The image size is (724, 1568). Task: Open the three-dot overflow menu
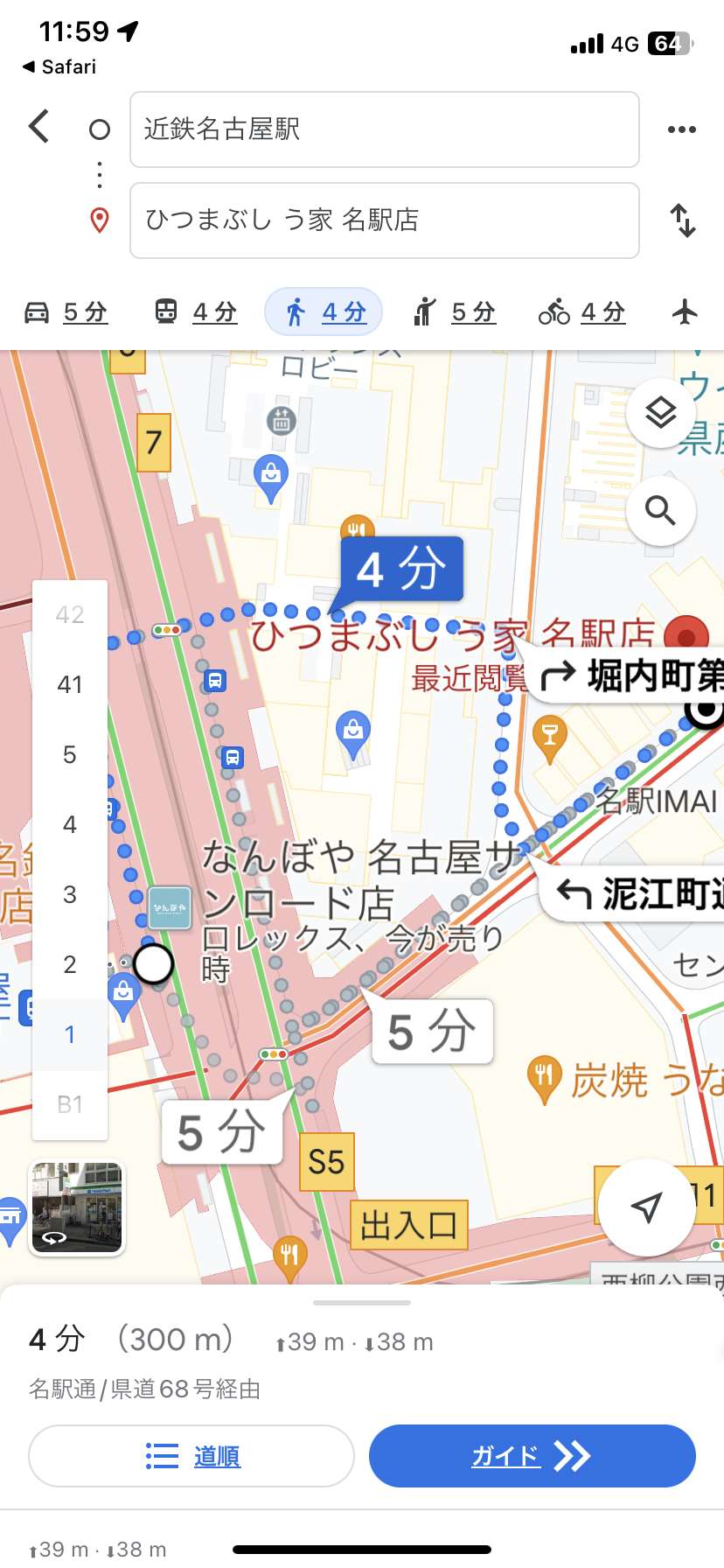coord(682,129)
